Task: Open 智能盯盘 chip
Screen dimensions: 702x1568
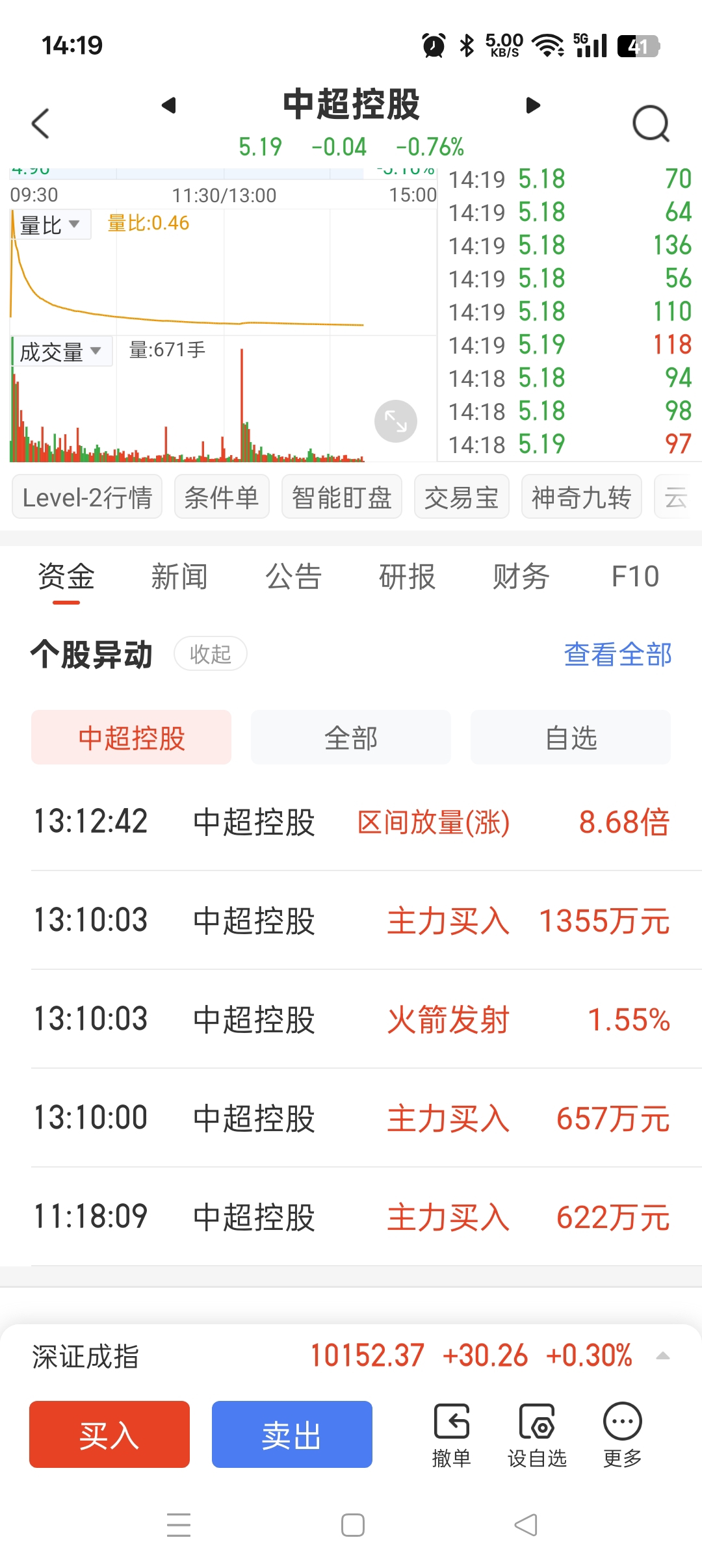Action: (342, 497)
